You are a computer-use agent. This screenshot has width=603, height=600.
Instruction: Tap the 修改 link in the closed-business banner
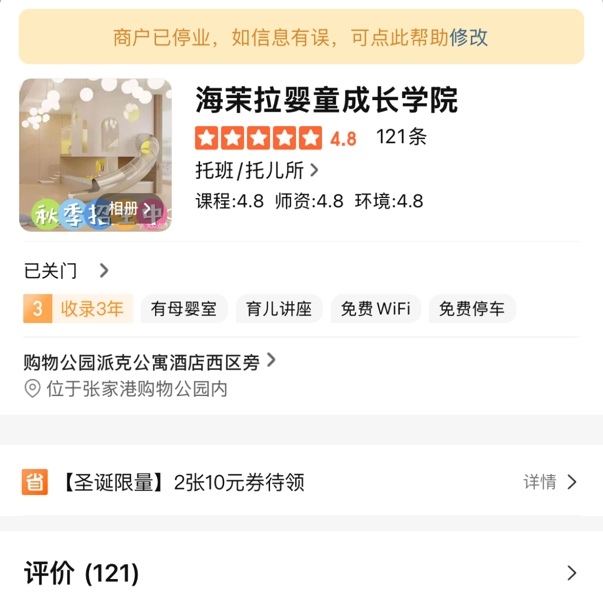469,38
